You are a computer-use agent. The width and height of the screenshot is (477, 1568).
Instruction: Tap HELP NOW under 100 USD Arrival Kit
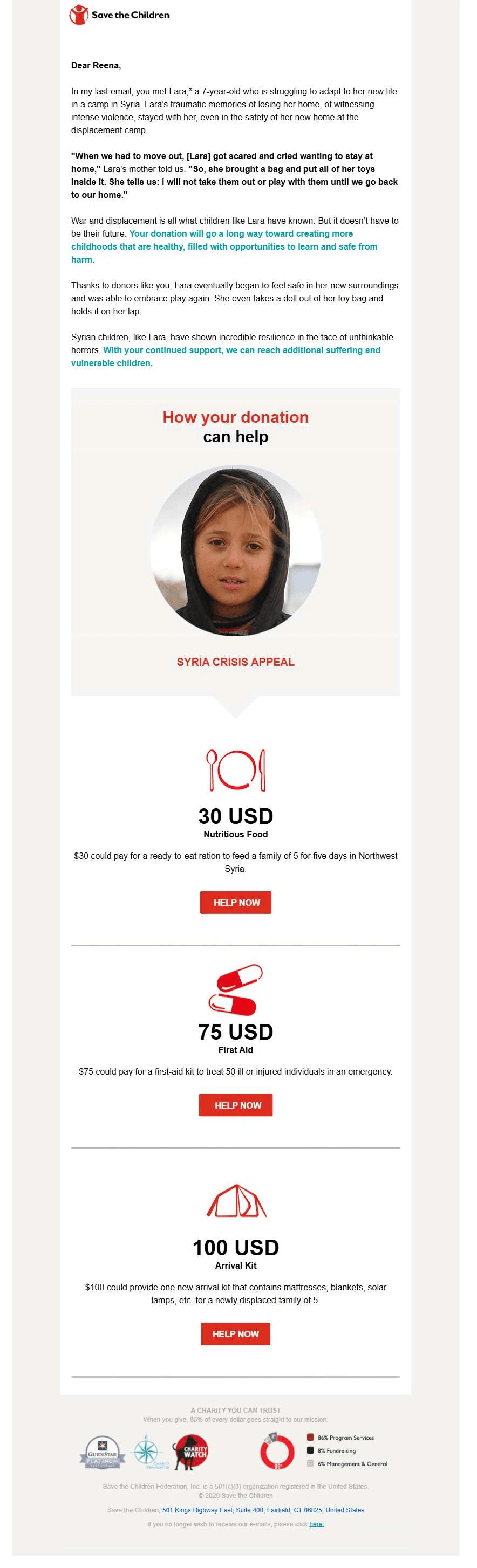pos(236,1333)
